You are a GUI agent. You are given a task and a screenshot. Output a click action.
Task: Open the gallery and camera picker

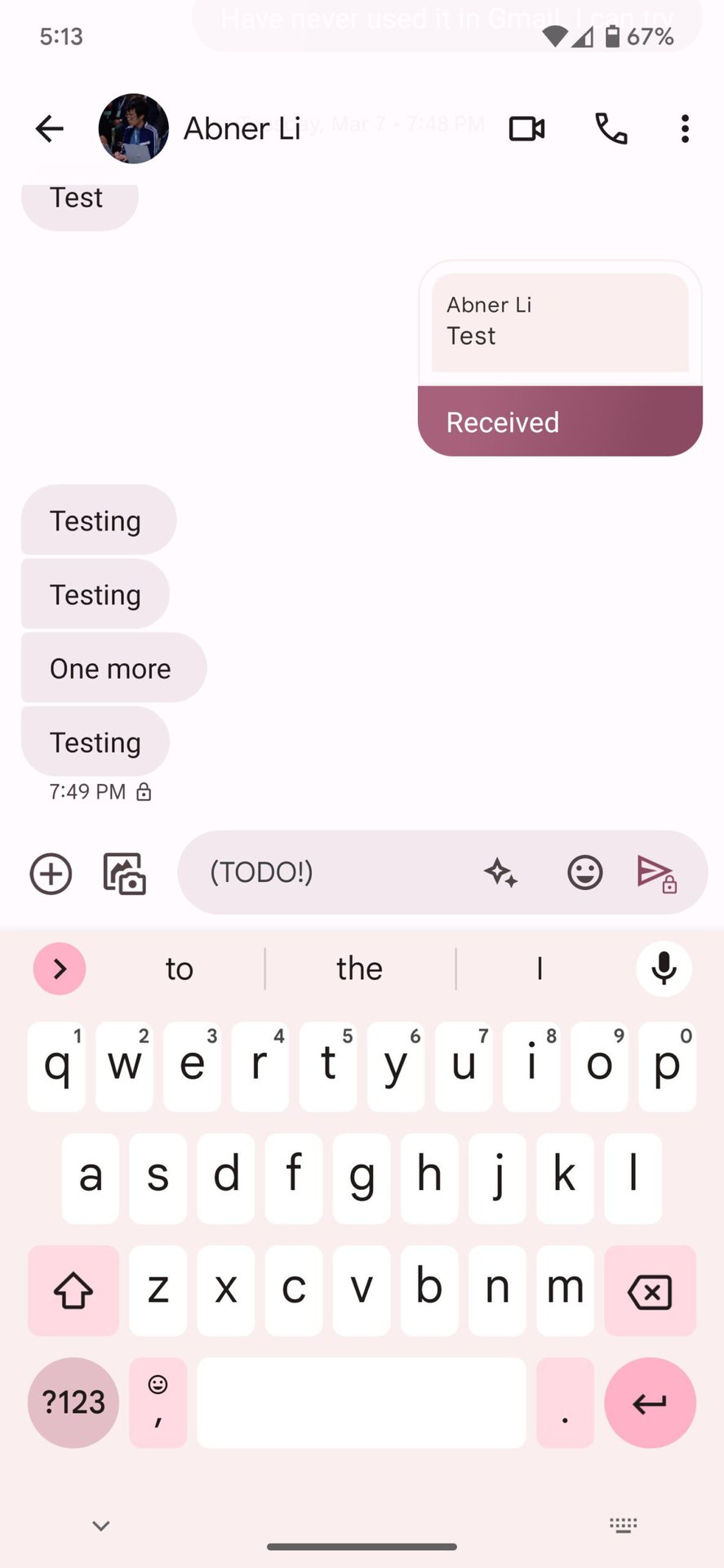coord(125,873)
